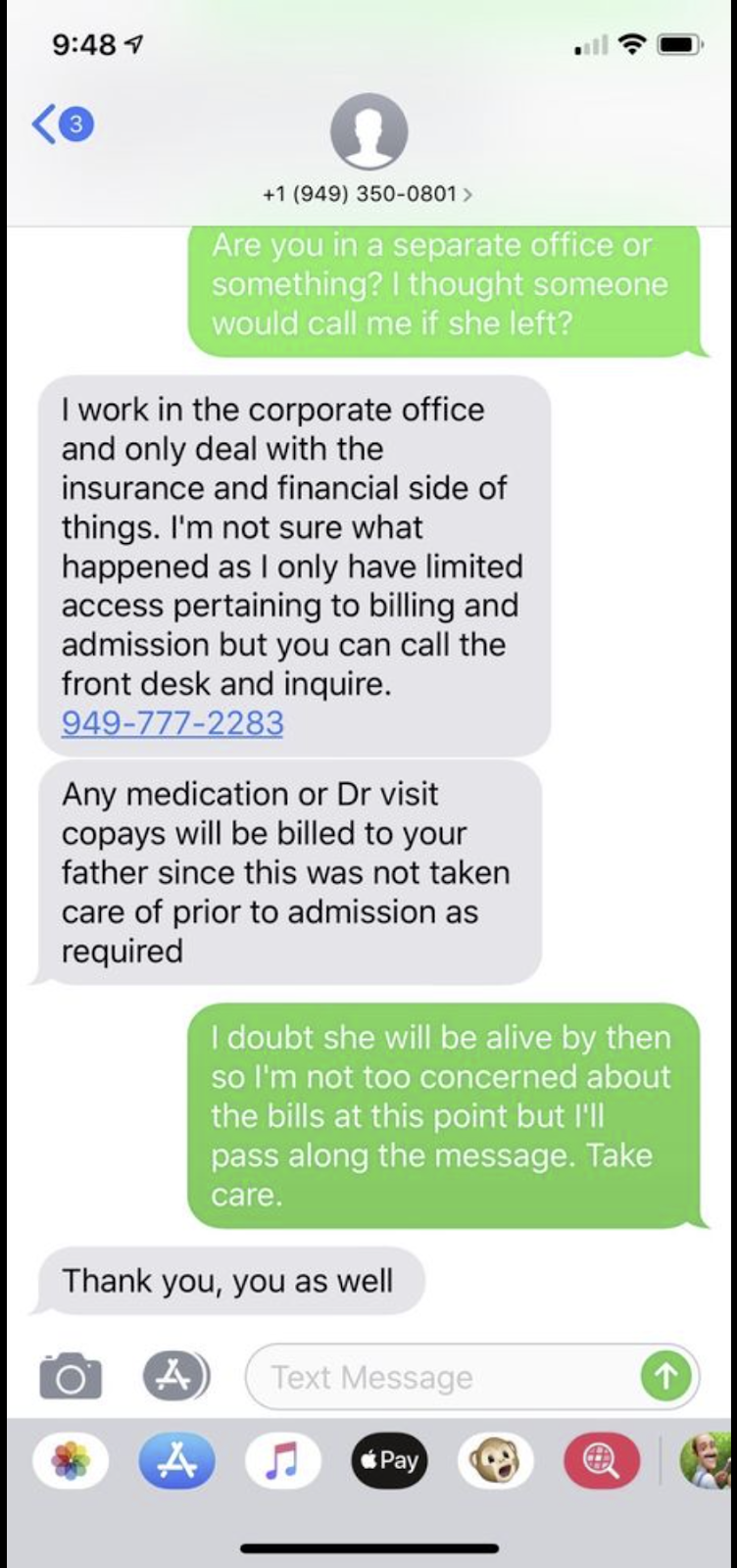Open the red globe image search app
Image resolution: width=737 pixels, height=1568 pixels.
(x=602, y=1462)
